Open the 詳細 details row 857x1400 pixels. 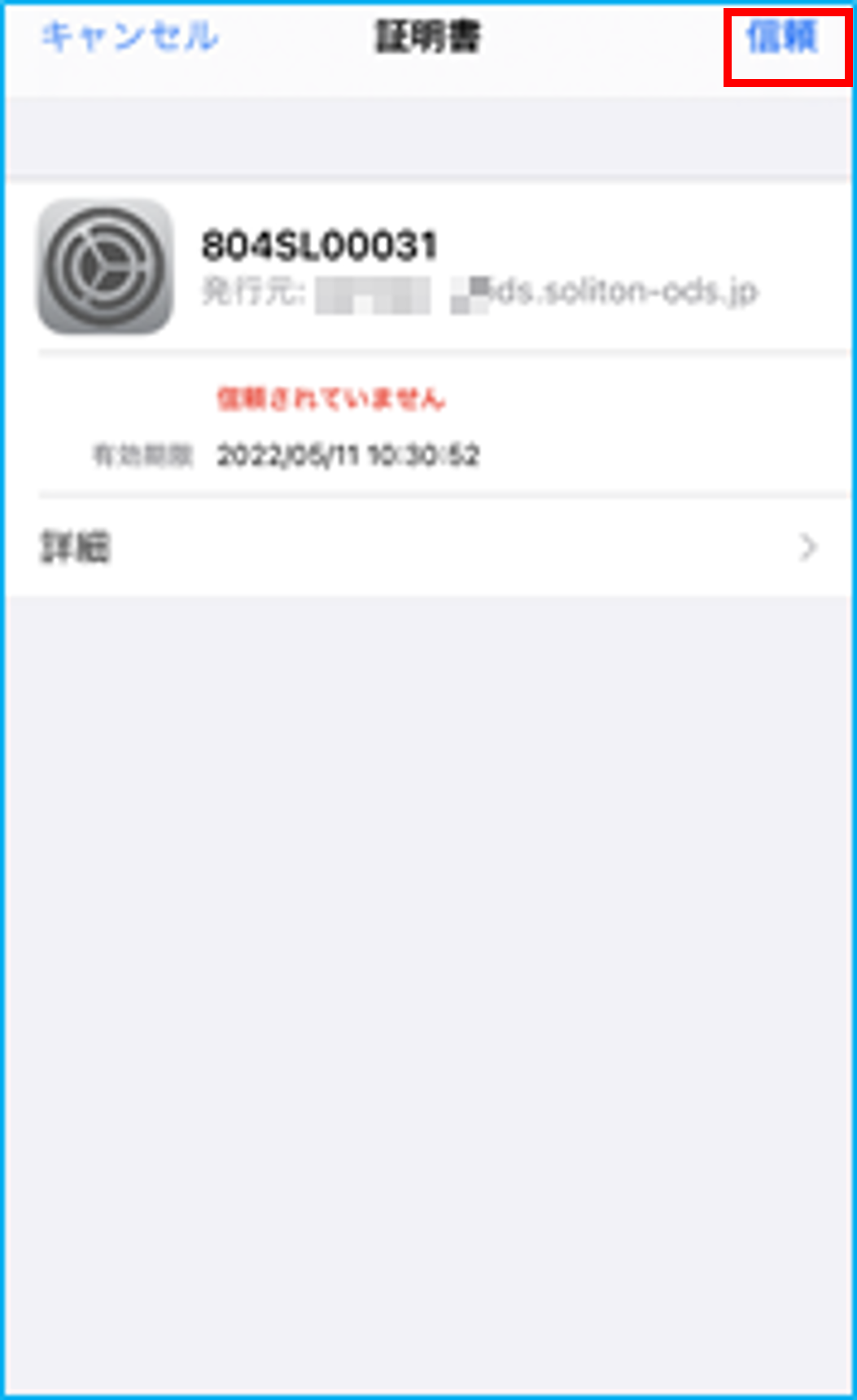428,547
